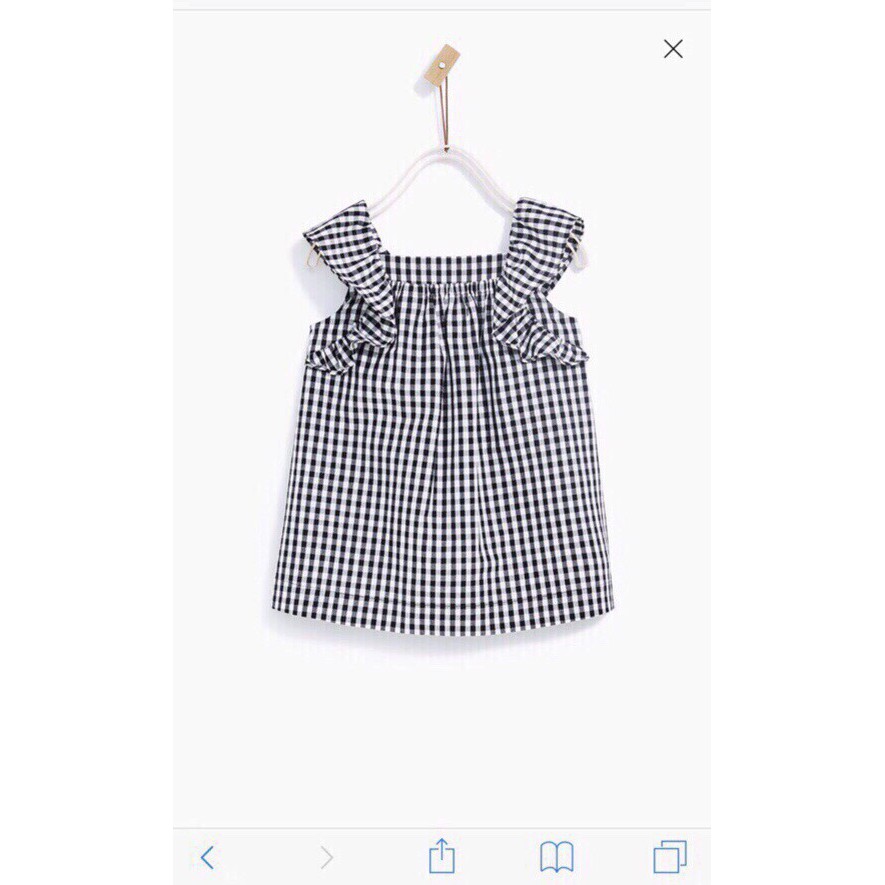Open the bookmarks book icon

click(556, 856)
